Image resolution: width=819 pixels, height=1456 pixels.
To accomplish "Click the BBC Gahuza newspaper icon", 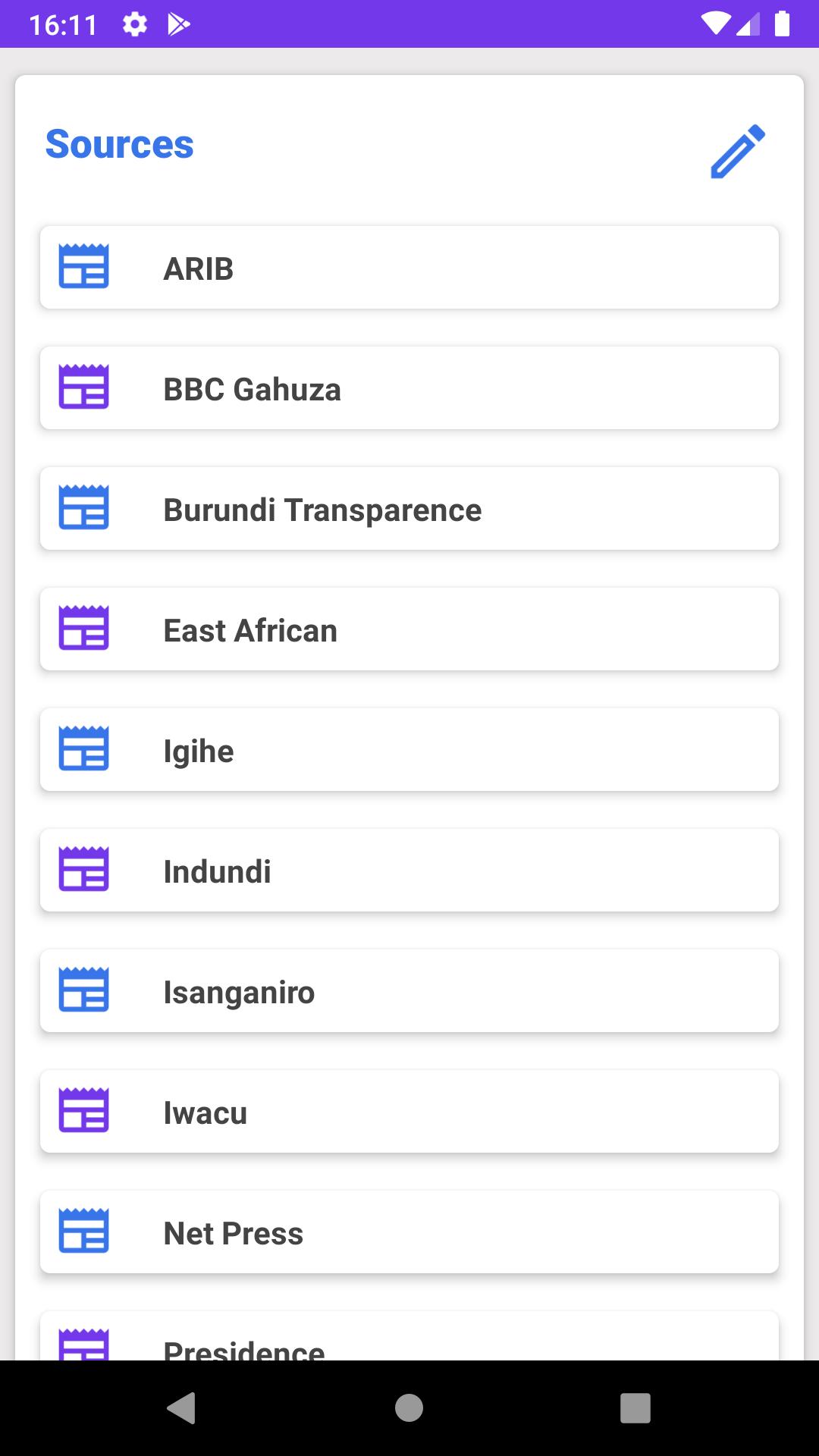I will (83, 388).
